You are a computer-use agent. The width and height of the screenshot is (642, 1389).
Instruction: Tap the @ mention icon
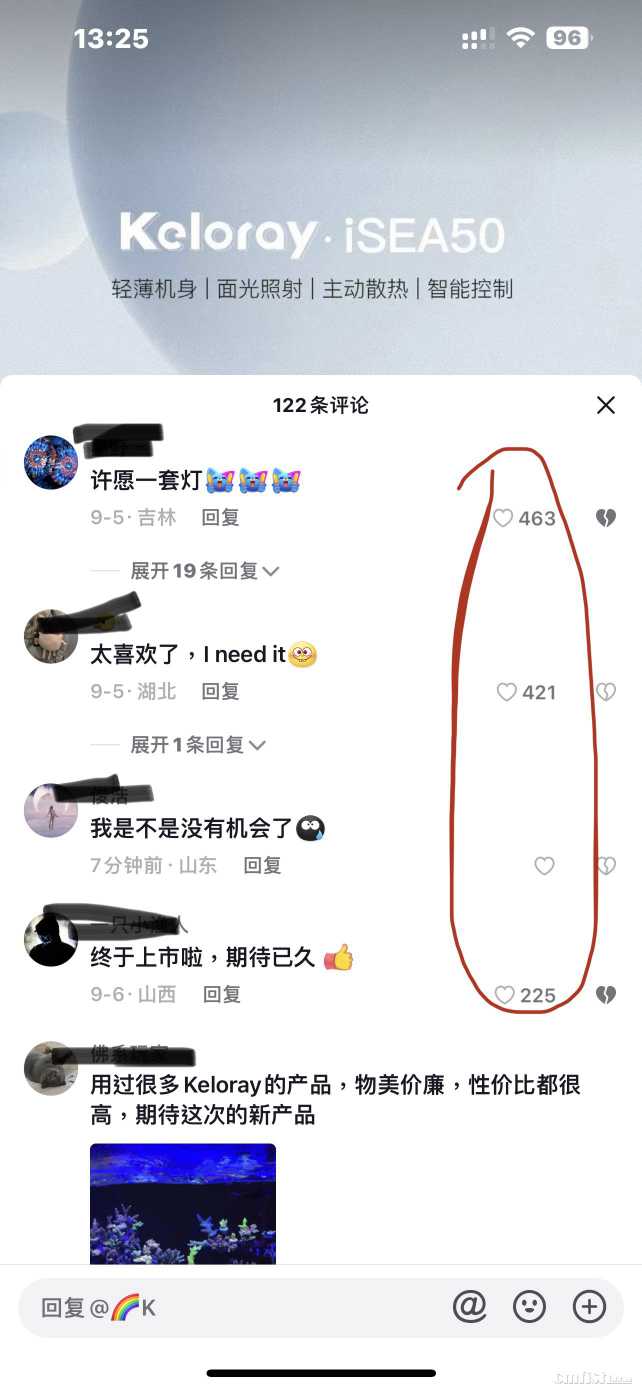(x=469, y=1306)
